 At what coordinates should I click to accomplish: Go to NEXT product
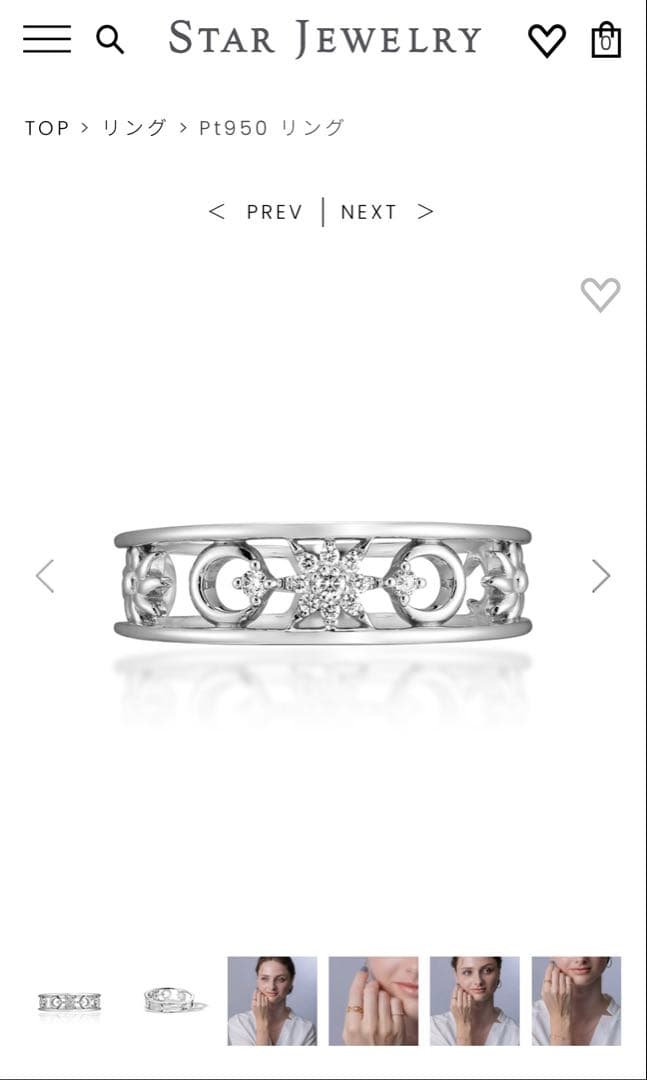(386, 212)
